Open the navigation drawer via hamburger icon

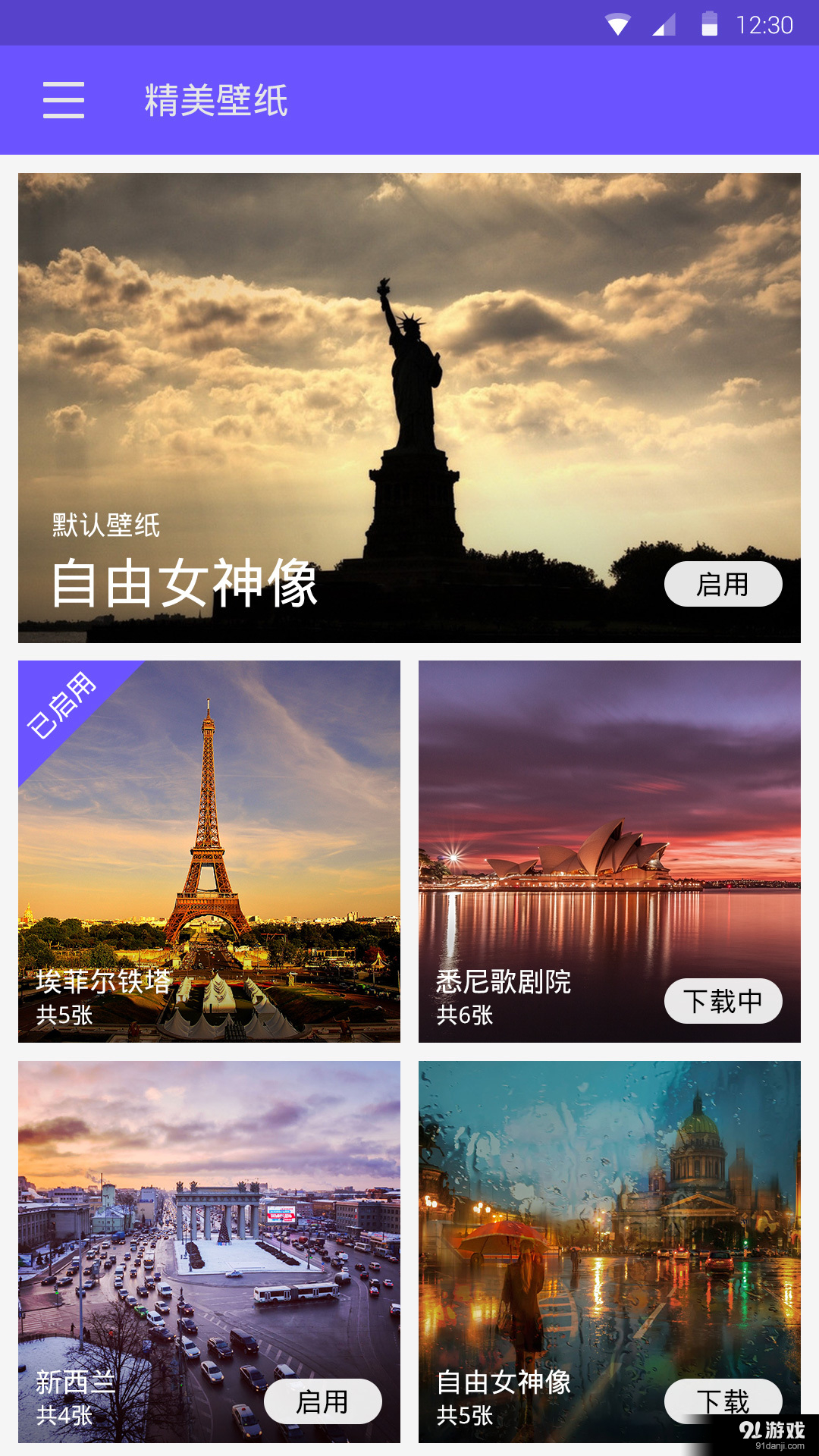tap(64, 101)
